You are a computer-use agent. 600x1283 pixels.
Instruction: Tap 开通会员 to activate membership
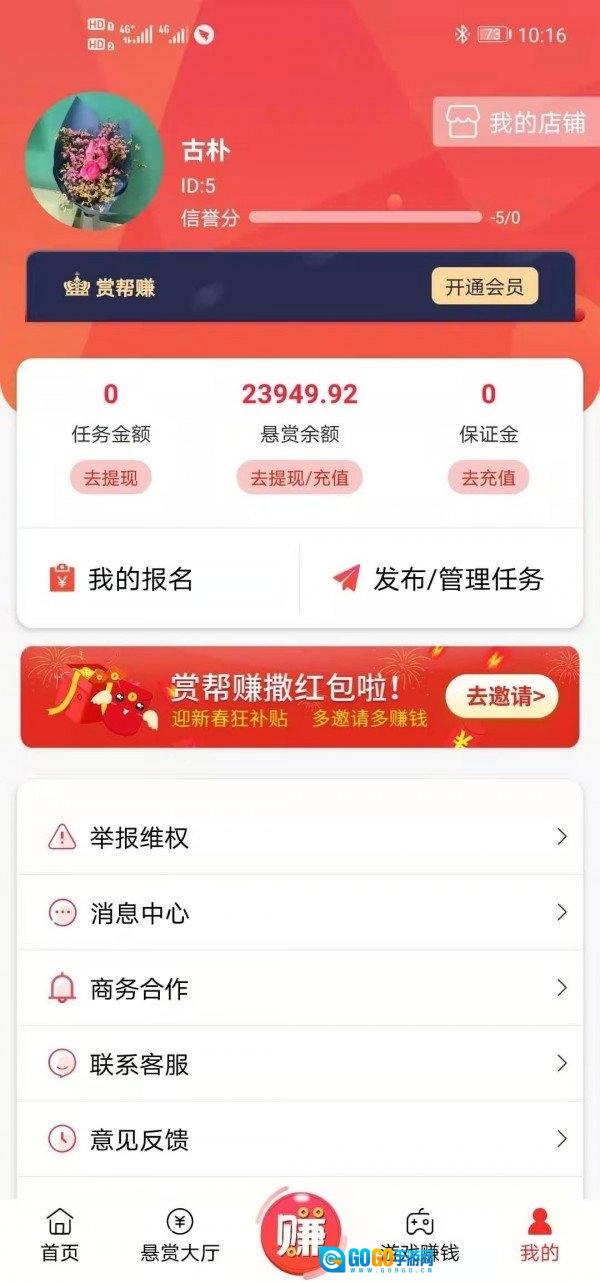coord(484,287)
